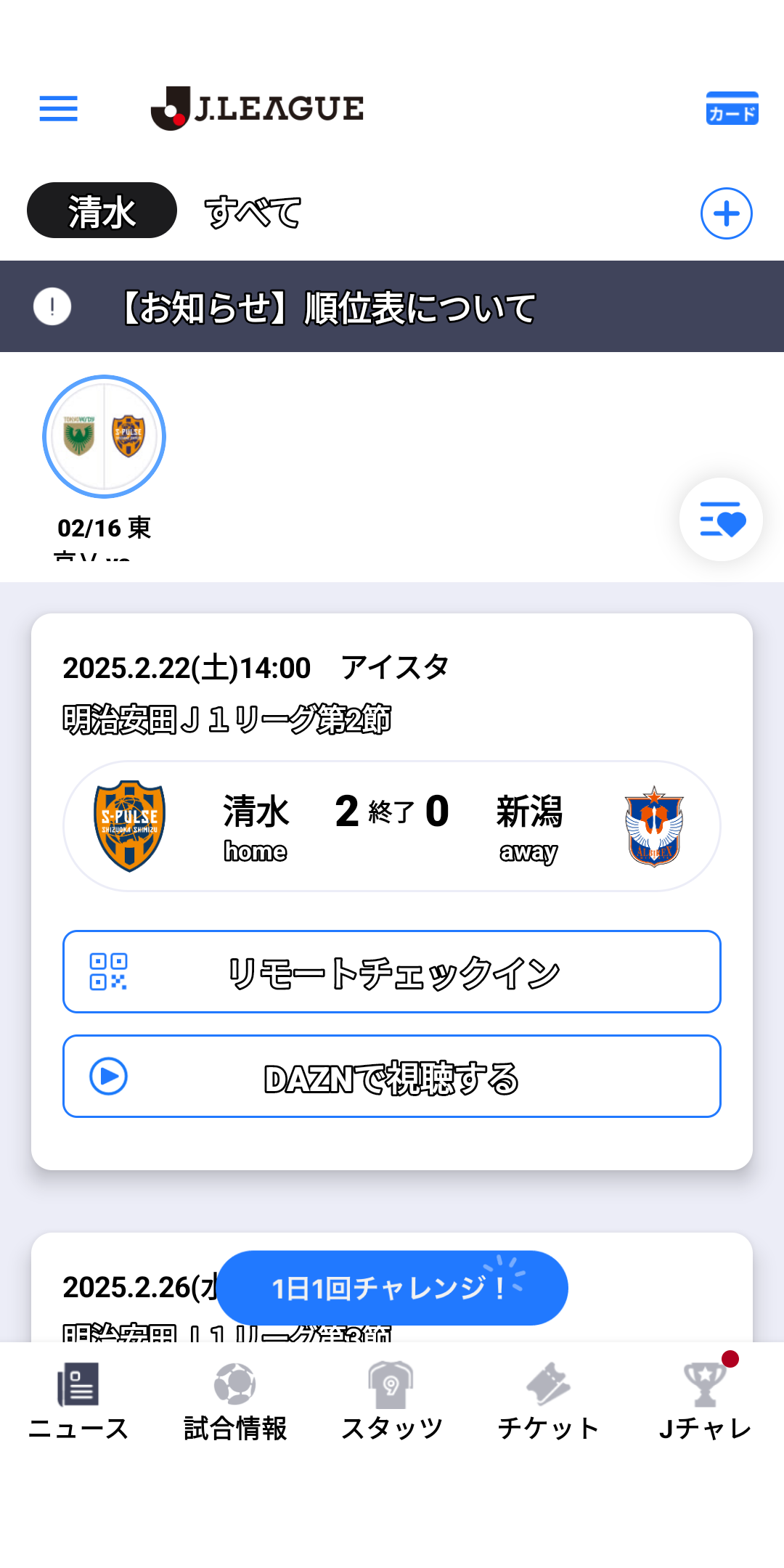Open the 順位表について notice banner
Viewport: 784px width, 1568px height.
tap(392, 306)
